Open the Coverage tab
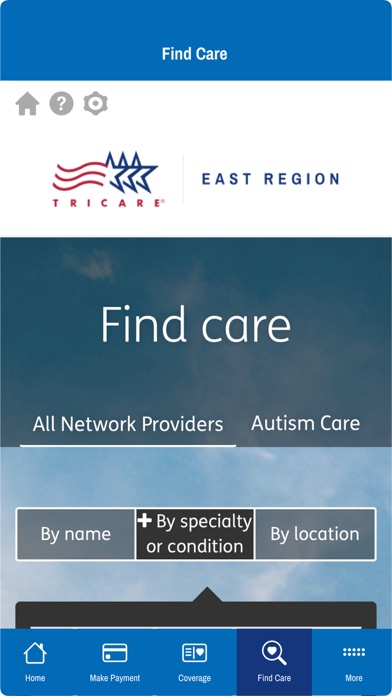The width and height of the screenshot is (392, 696). [194, 662]
